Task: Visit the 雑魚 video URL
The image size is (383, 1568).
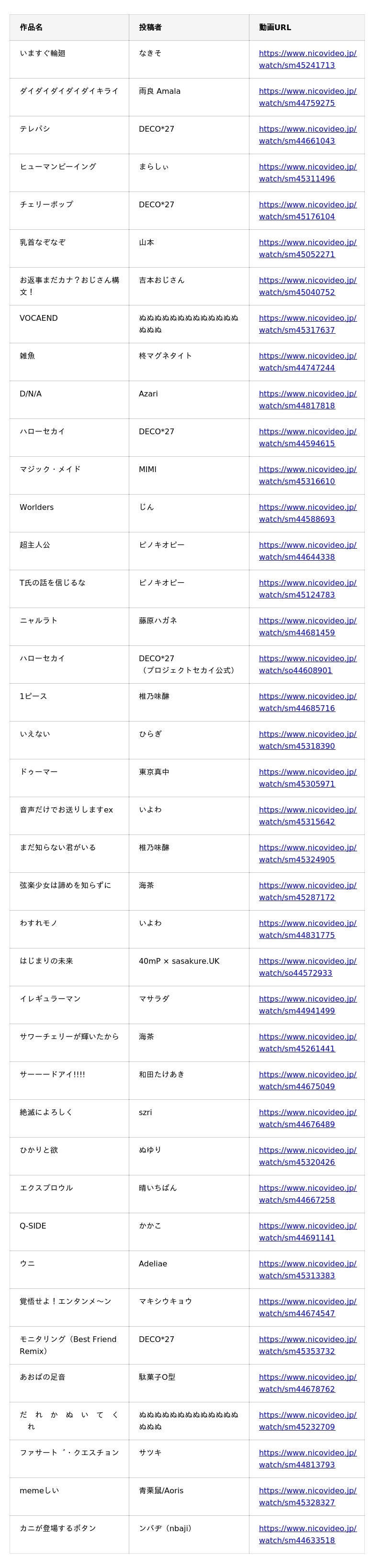Action: (307, 361)
